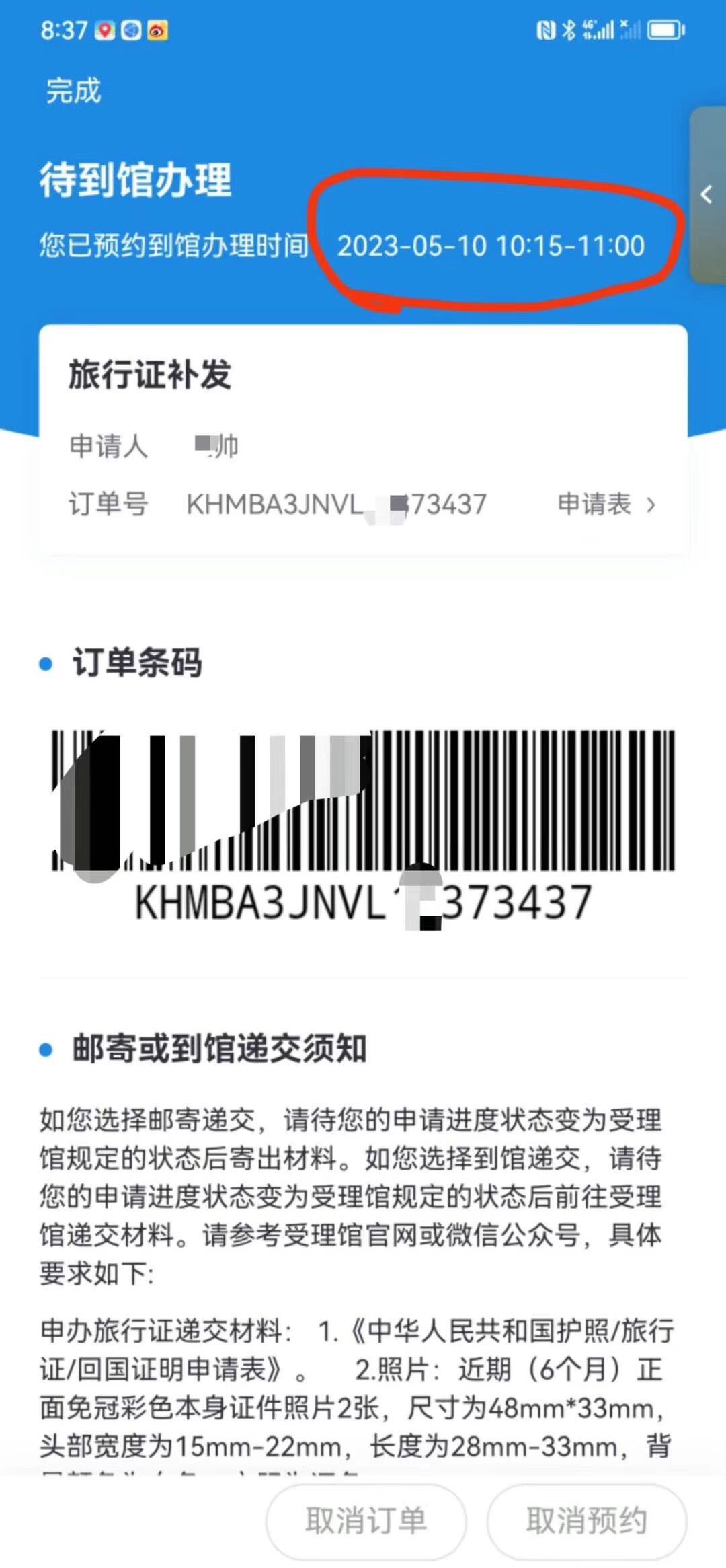Cancel the appointment with 取消预约
Screen dimensions: 726x1568
tap(587, 1521)
